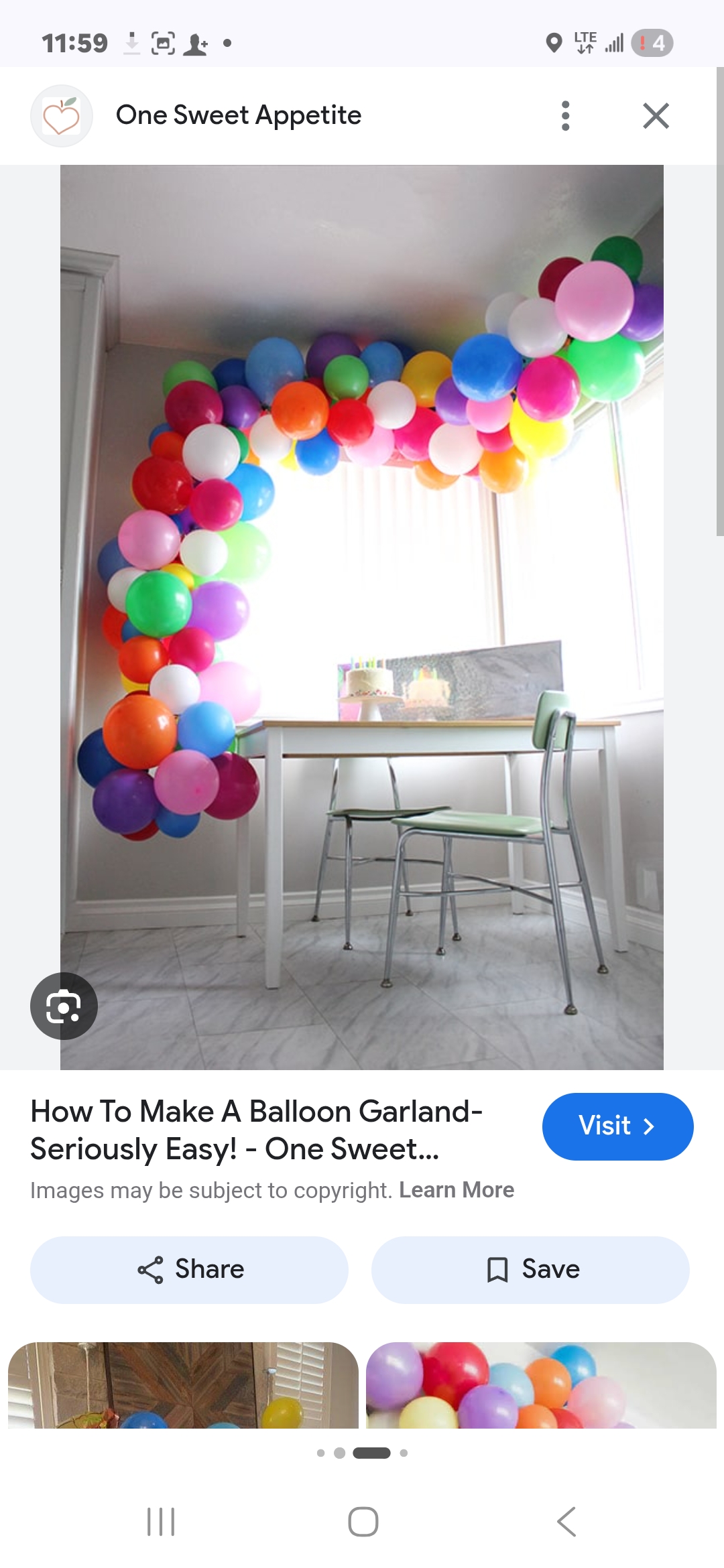This screenshot has width=724, height=1568.
Task: Tap the Back button in the navigation bar
Action: (566, 1521)
